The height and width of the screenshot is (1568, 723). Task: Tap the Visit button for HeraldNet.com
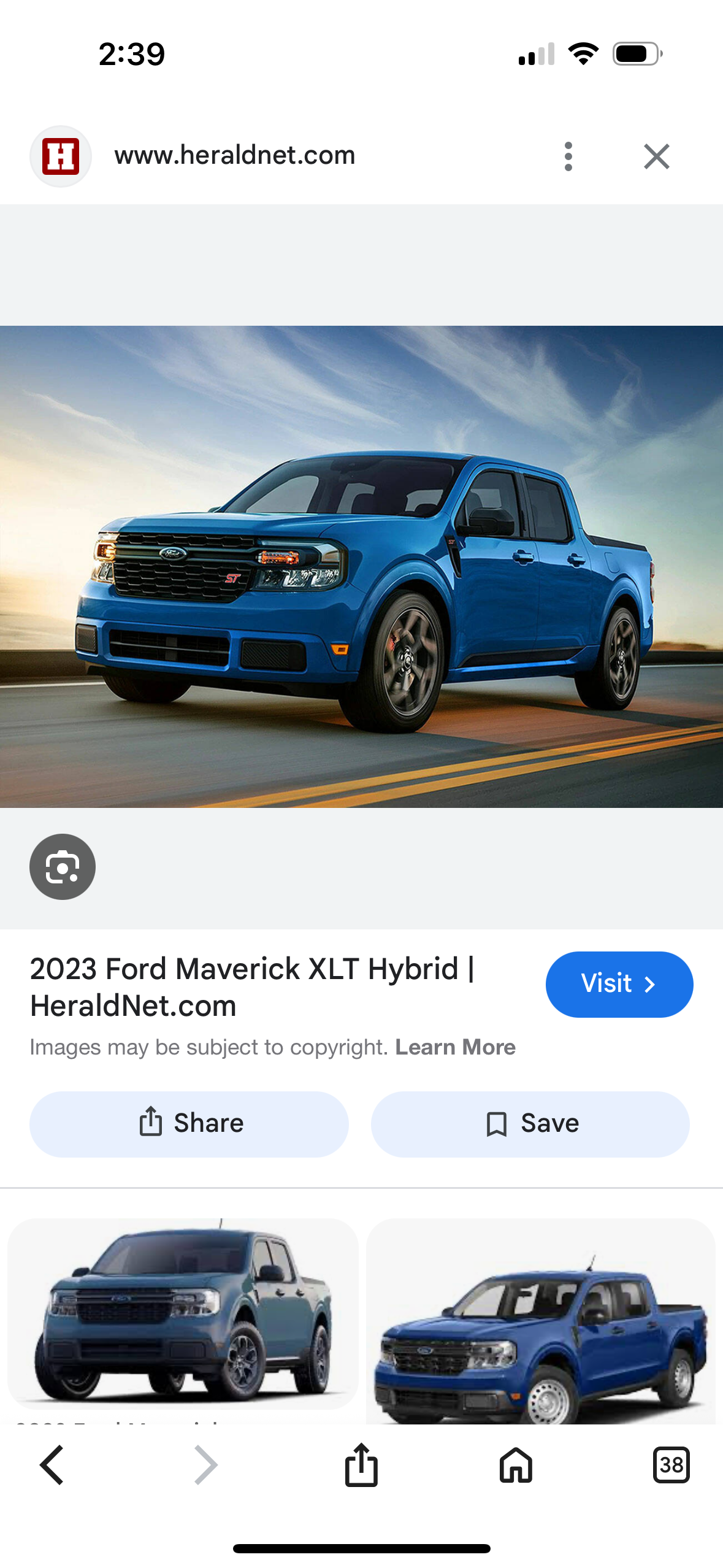[x=619, y=984]
